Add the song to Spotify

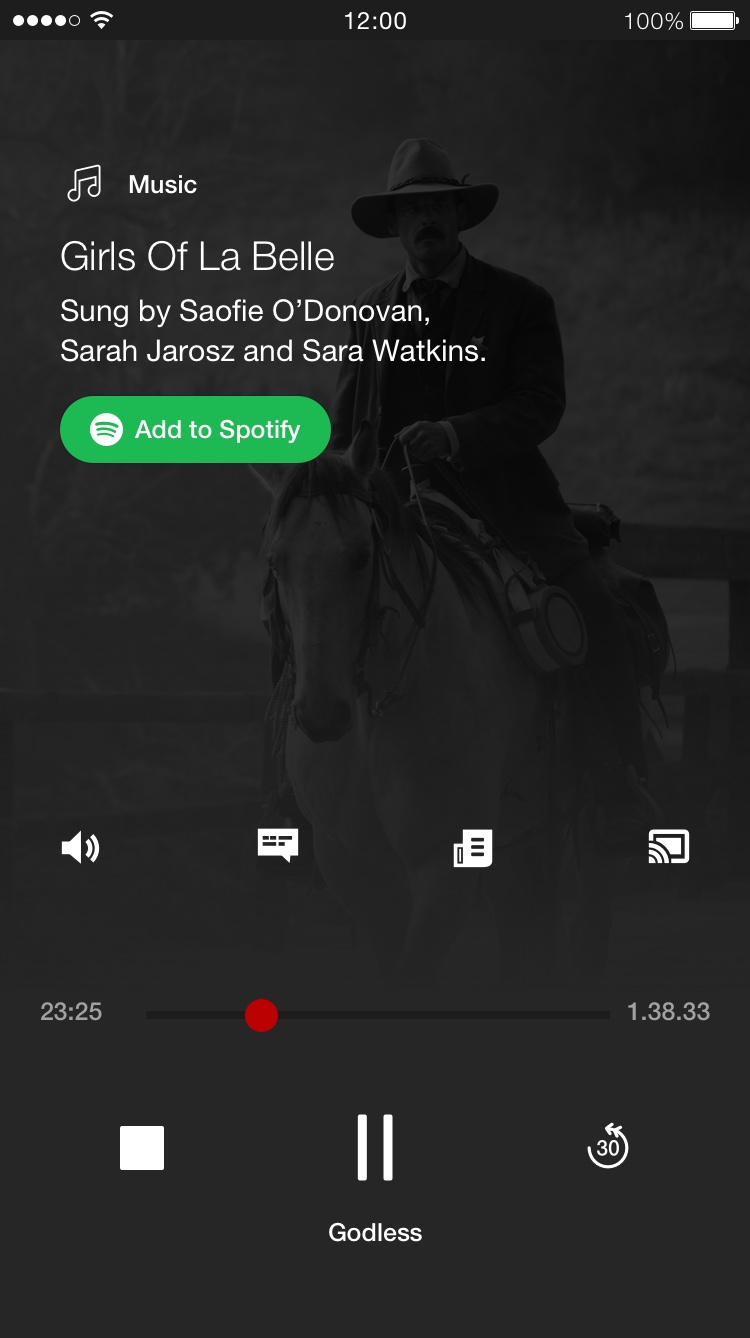point(195,429)
